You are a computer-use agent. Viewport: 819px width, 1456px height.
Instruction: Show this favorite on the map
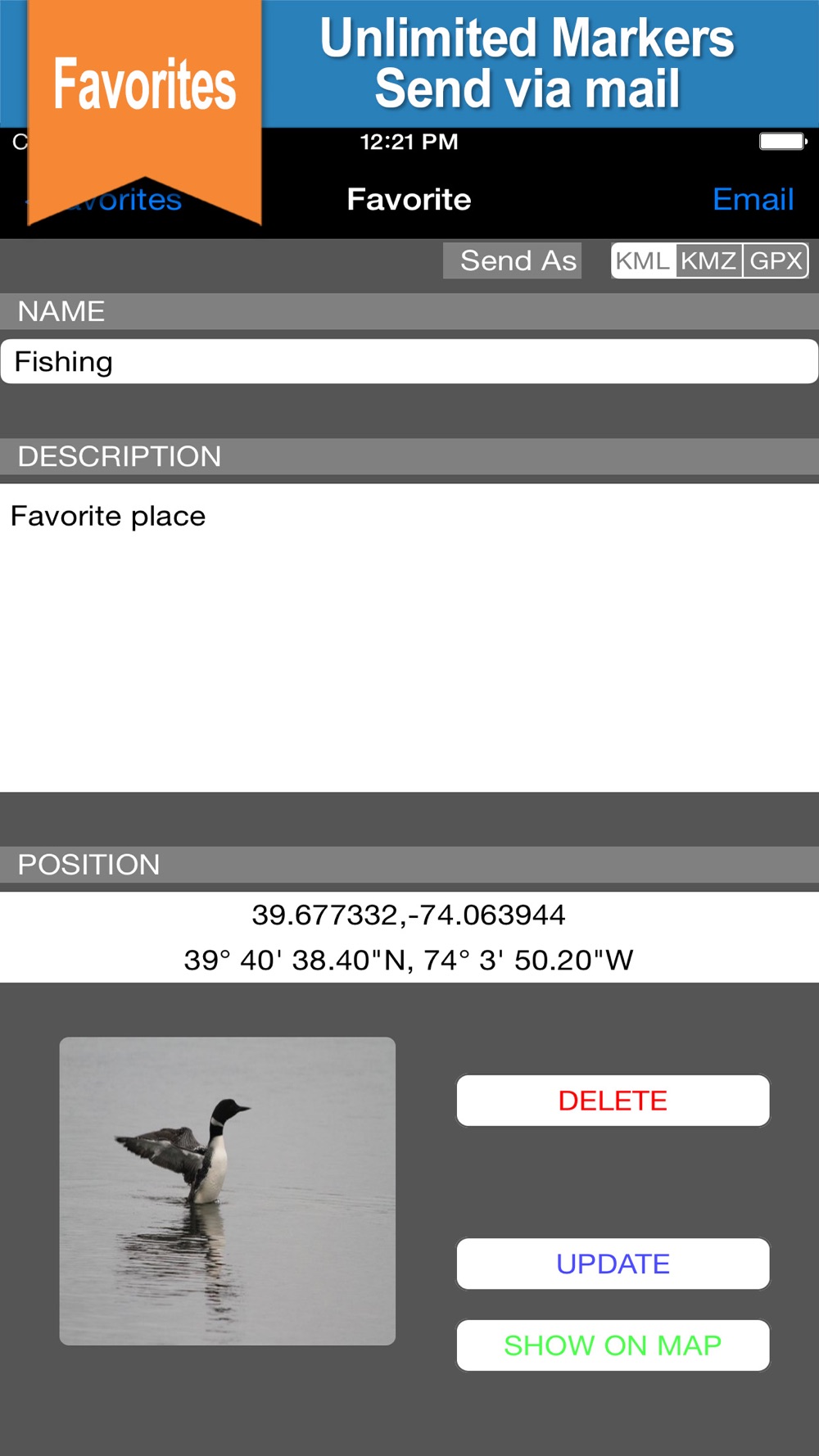(x=613, y=1345)
